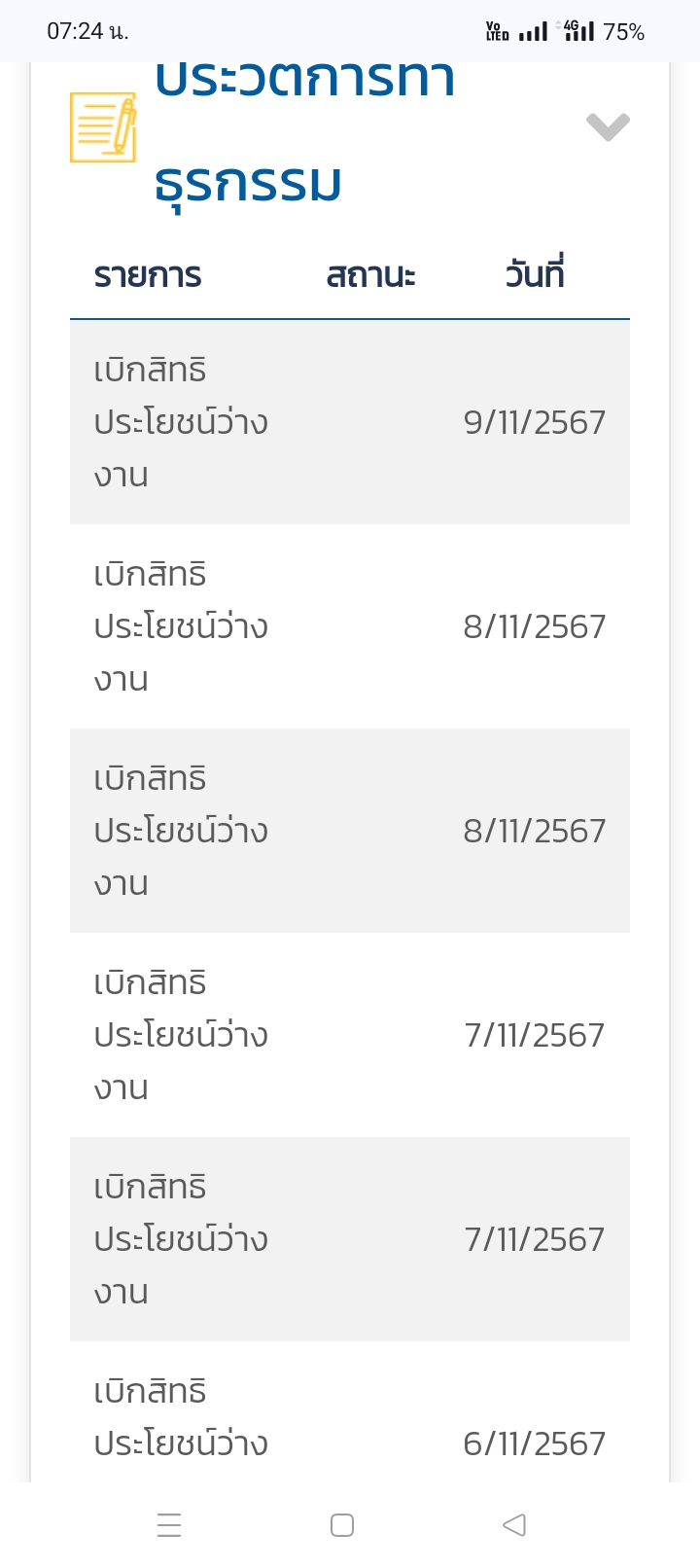Collapse the ประวัติการทำธุรกรรม section chevron
This screenshot has width=700, height=1568.
coord(608,127)
